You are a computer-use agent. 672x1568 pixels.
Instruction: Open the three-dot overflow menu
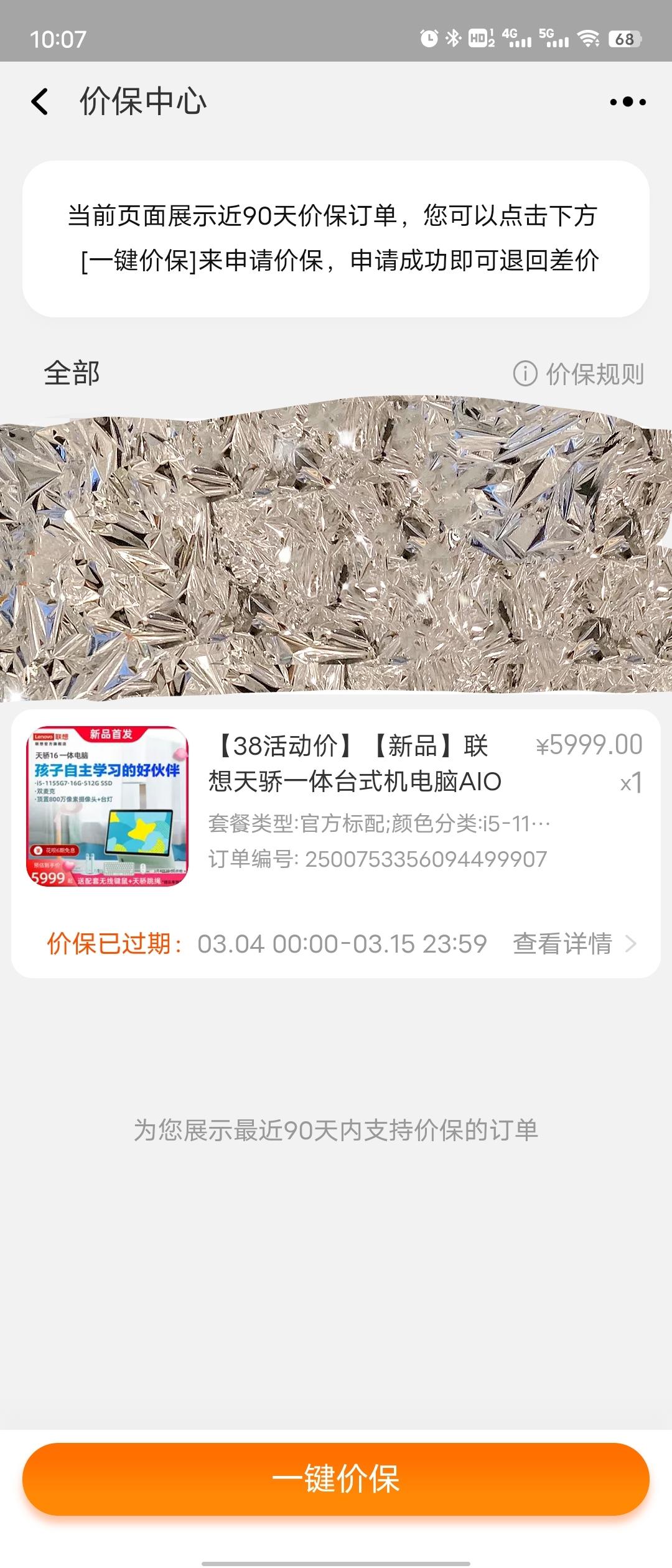click(x=627, y=102)
